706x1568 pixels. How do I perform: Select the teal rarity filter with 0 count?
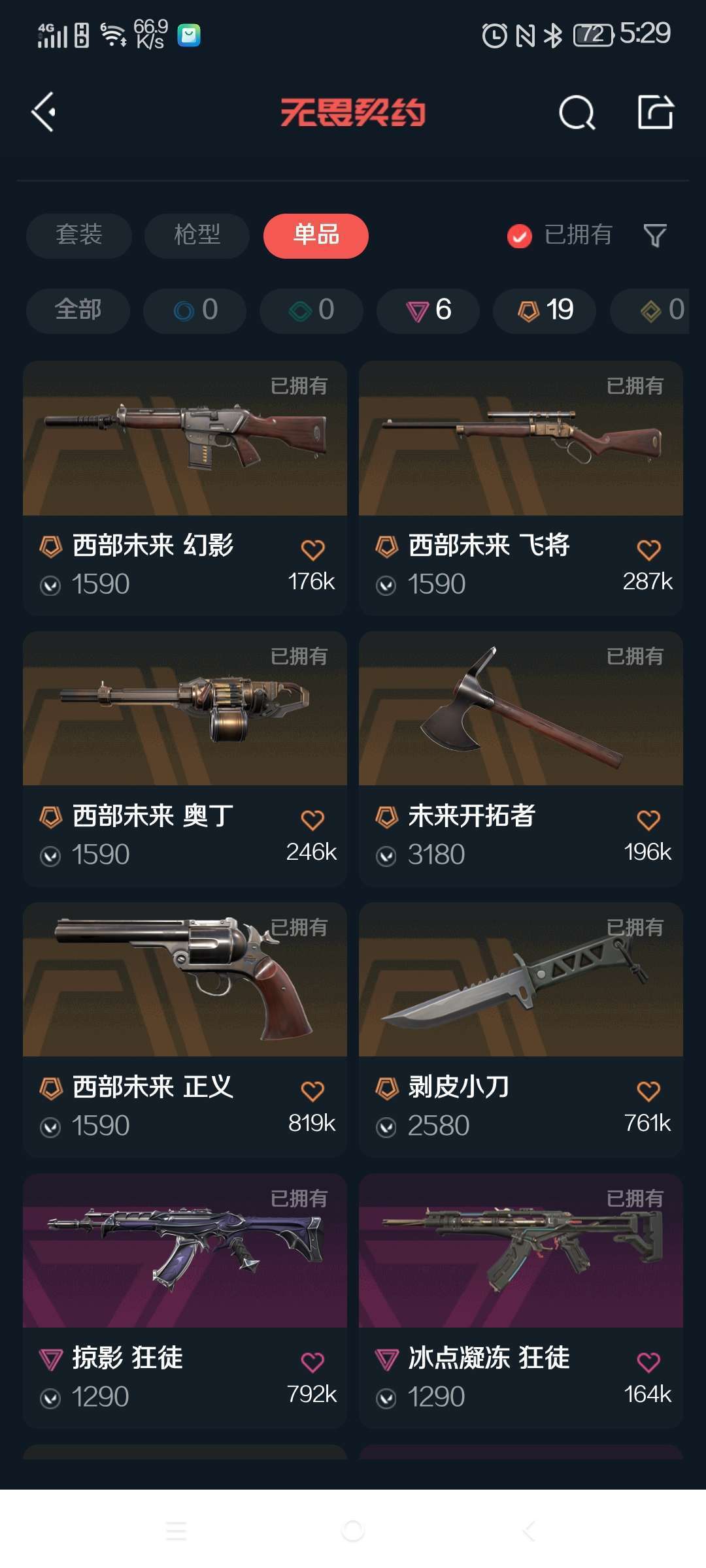pos(311,311)
